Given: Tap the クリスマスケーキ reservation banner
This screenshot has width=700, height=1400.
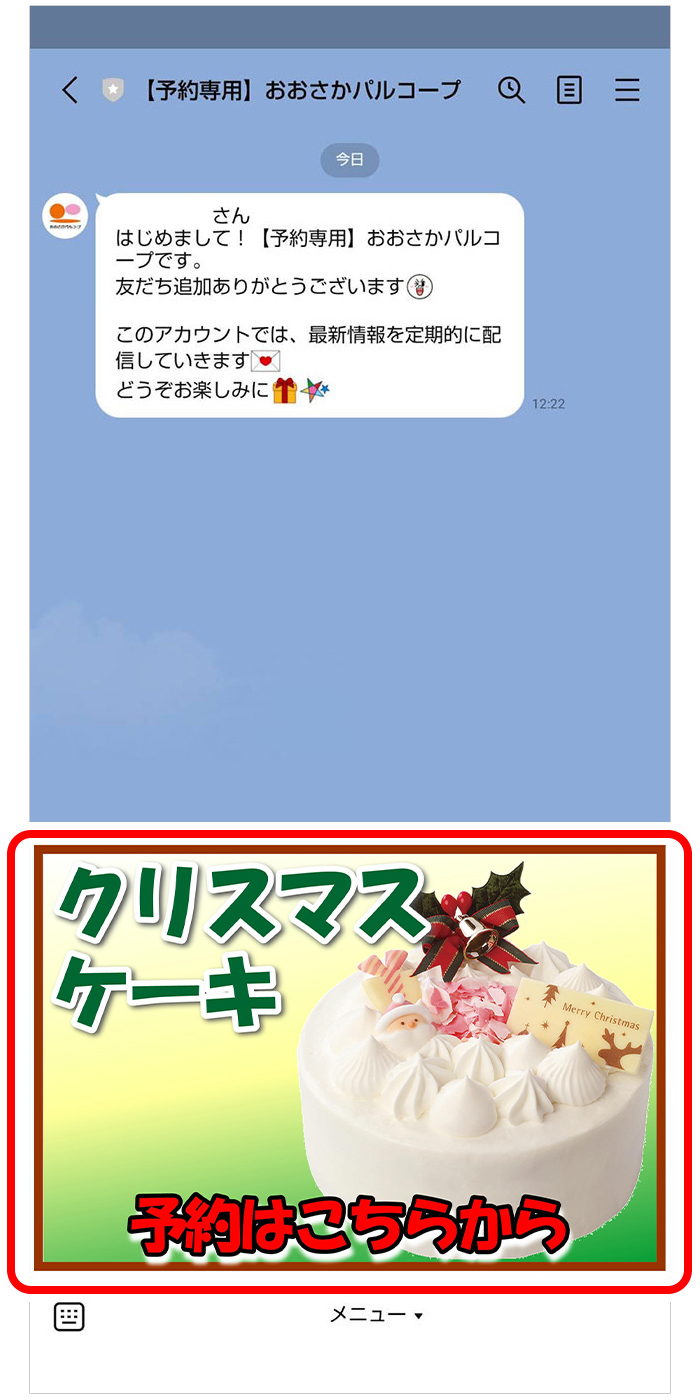Looking at the screenshot, I should point(349,1056).
